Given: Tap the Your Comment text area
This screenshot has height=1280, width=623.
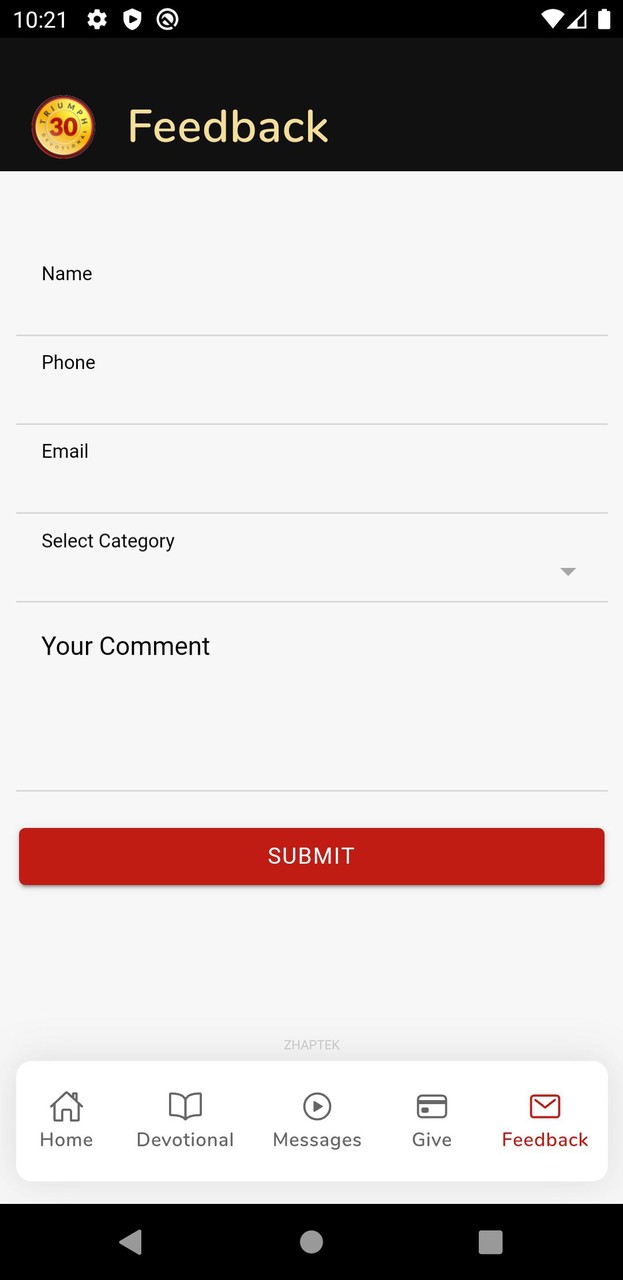Looking at the screenshot, I should [311, 700].
